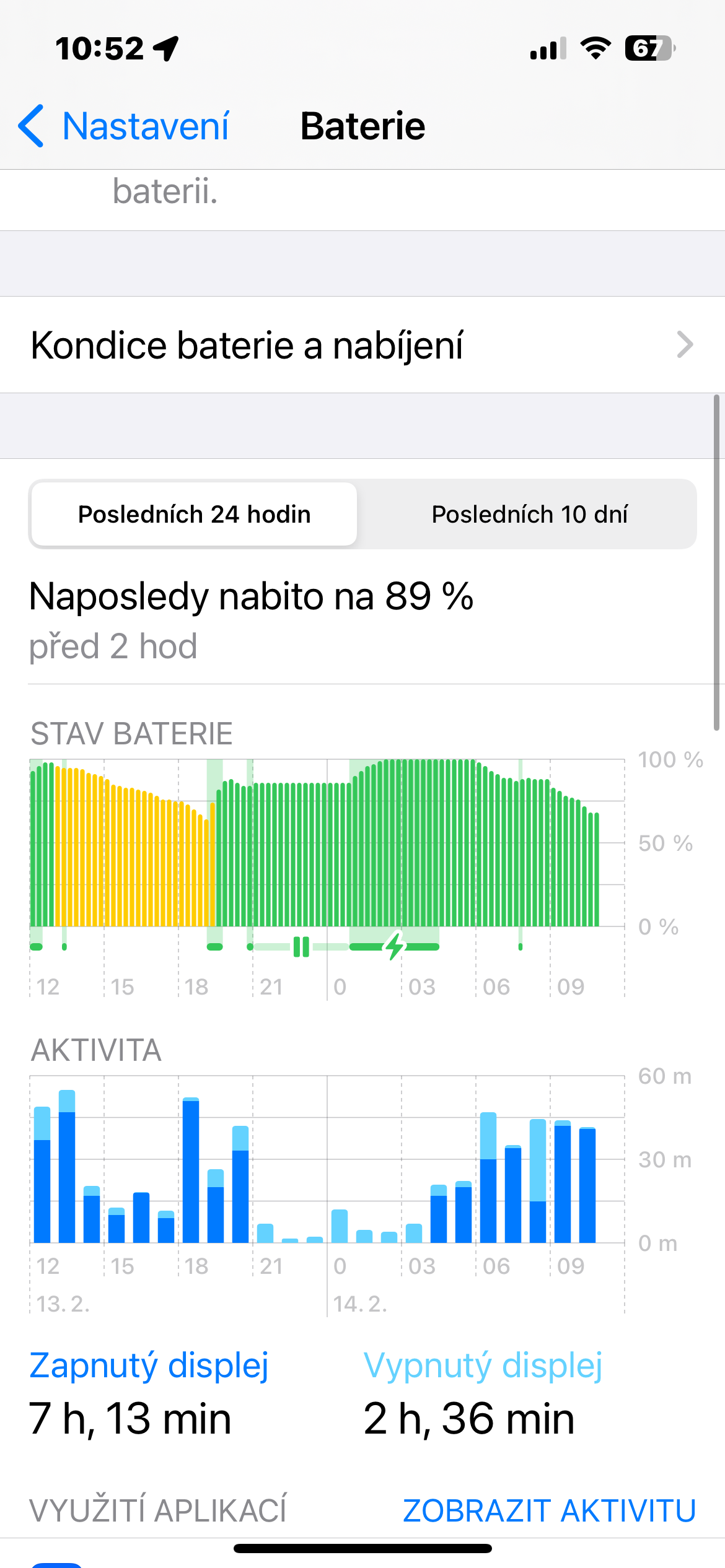The height and width of the screenshot is (1568, 725).
Task: Open Kondice baterie a nabíjení
Action: 362,345
